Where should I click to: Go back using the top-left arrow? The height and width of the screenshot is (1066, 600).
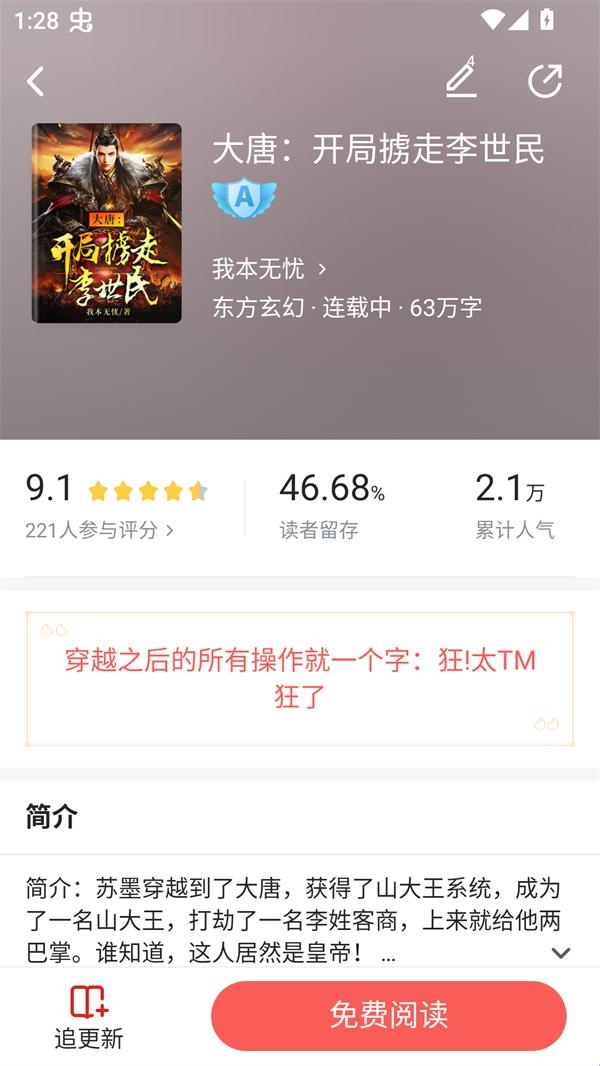pyautogui.click(x=36, y=81)
